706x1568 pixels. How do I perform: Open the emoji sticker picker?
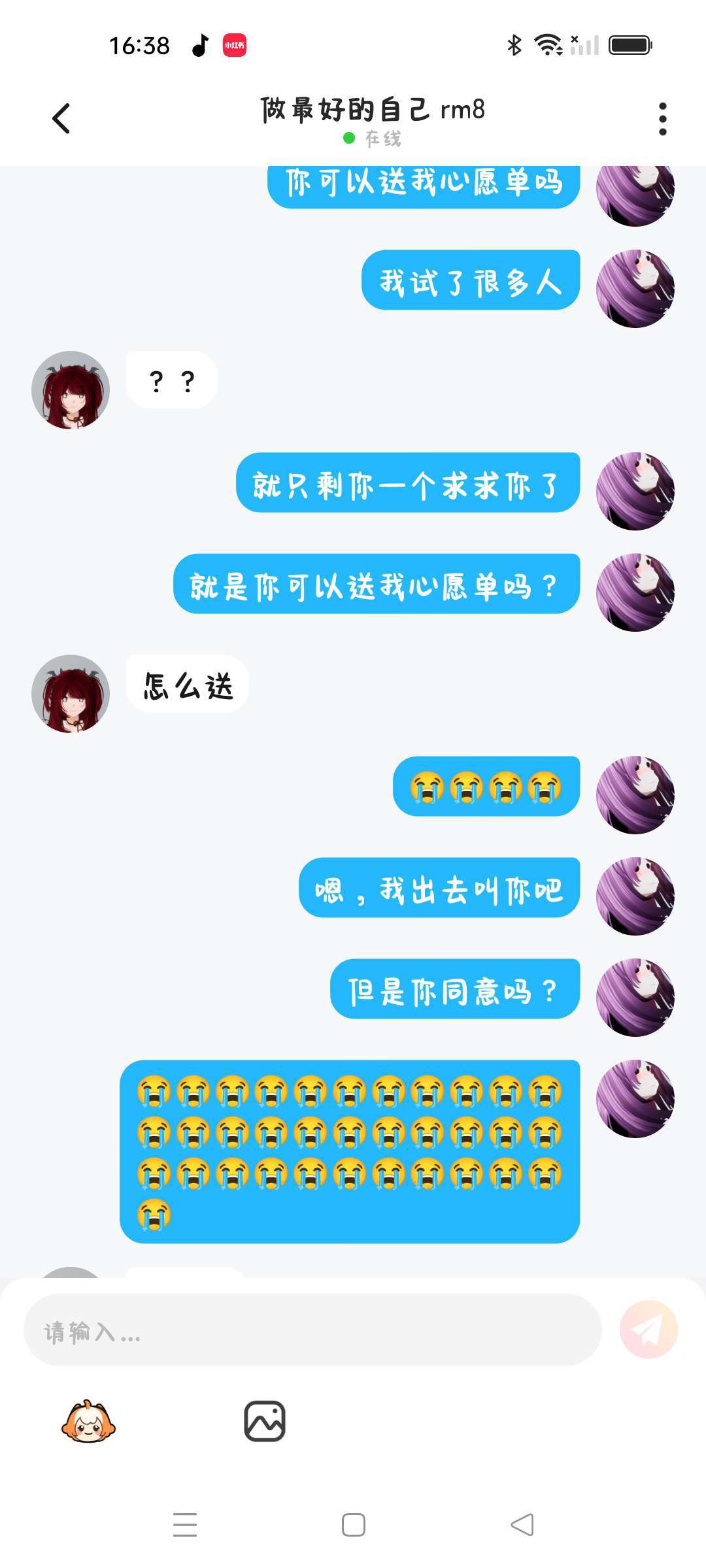(88, 1422)
